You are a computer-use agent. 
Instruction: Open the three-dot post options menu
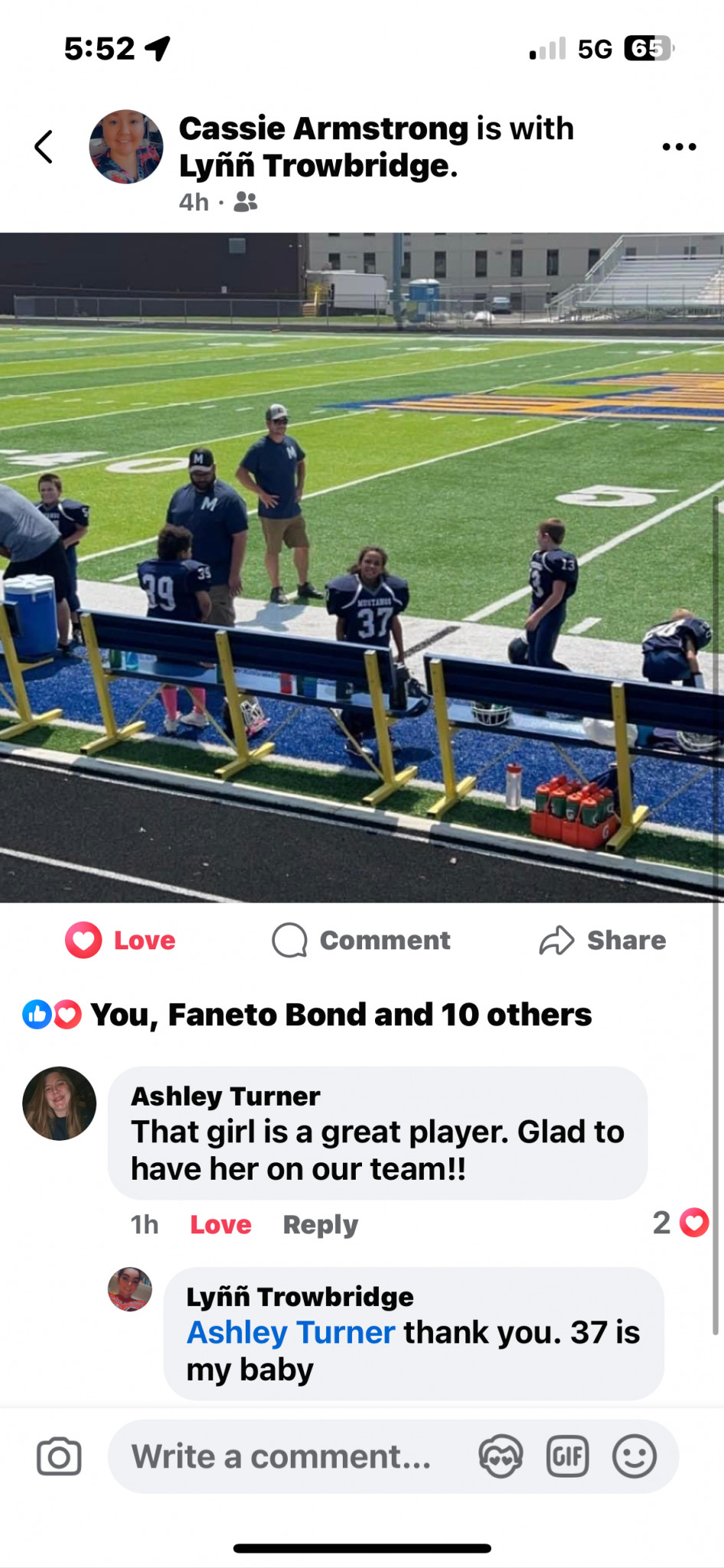pos(679,146)
